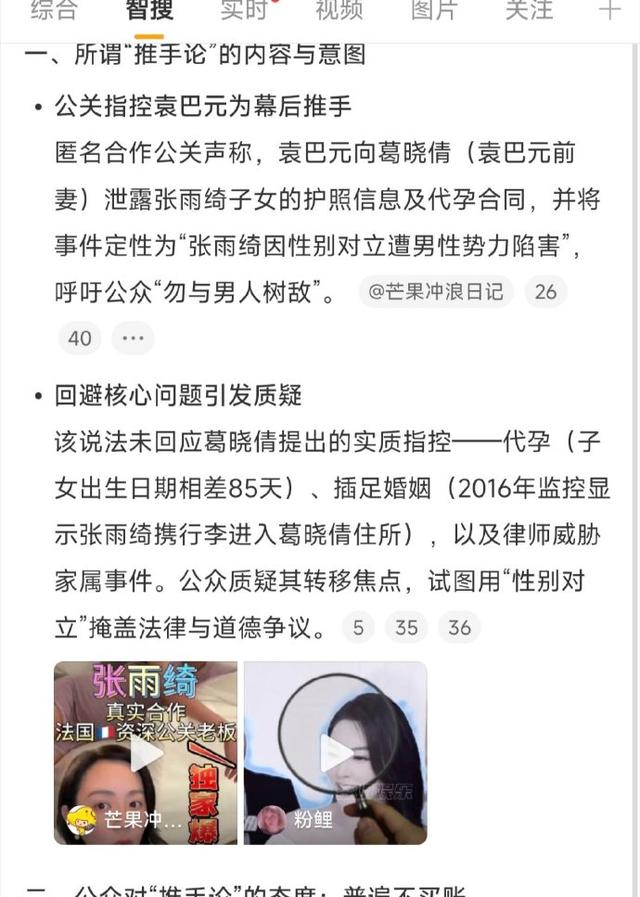Expand more sources with the ellipsis chip
Viewport: 640px width, 897px height.
(x=133, y=338)
